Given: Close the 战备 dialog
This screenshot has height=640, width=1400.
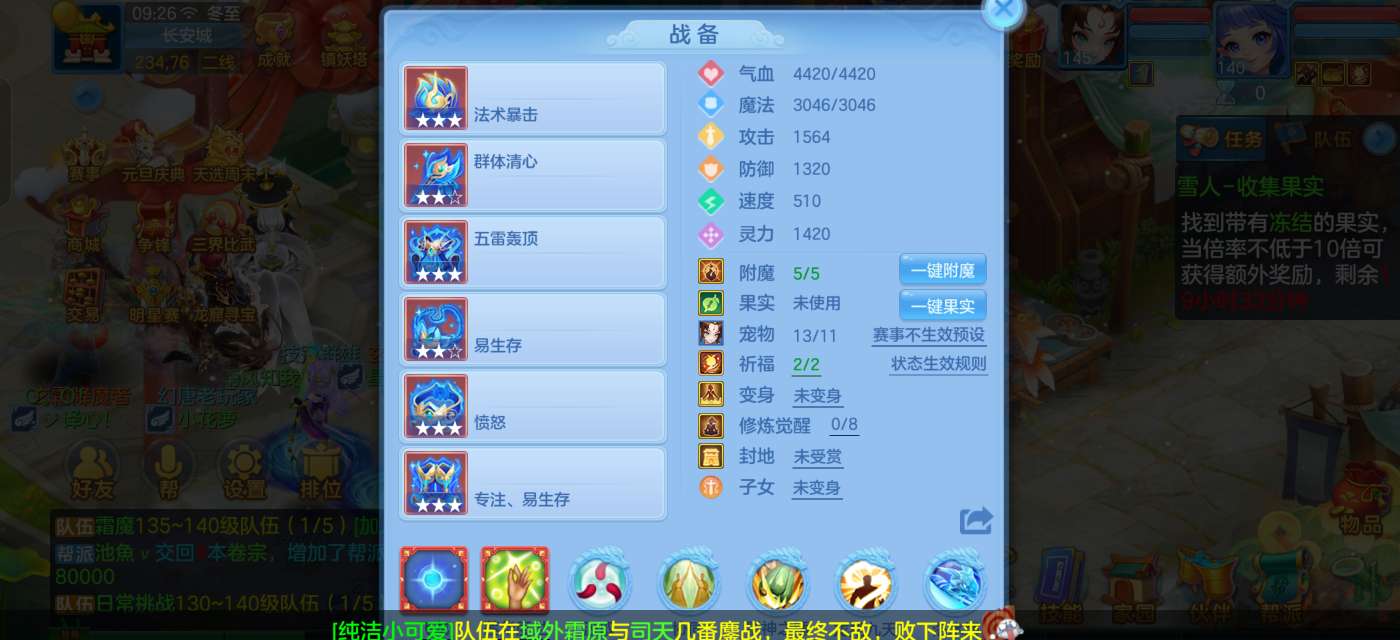Looking at the screenshot, I should (1003, 10).
